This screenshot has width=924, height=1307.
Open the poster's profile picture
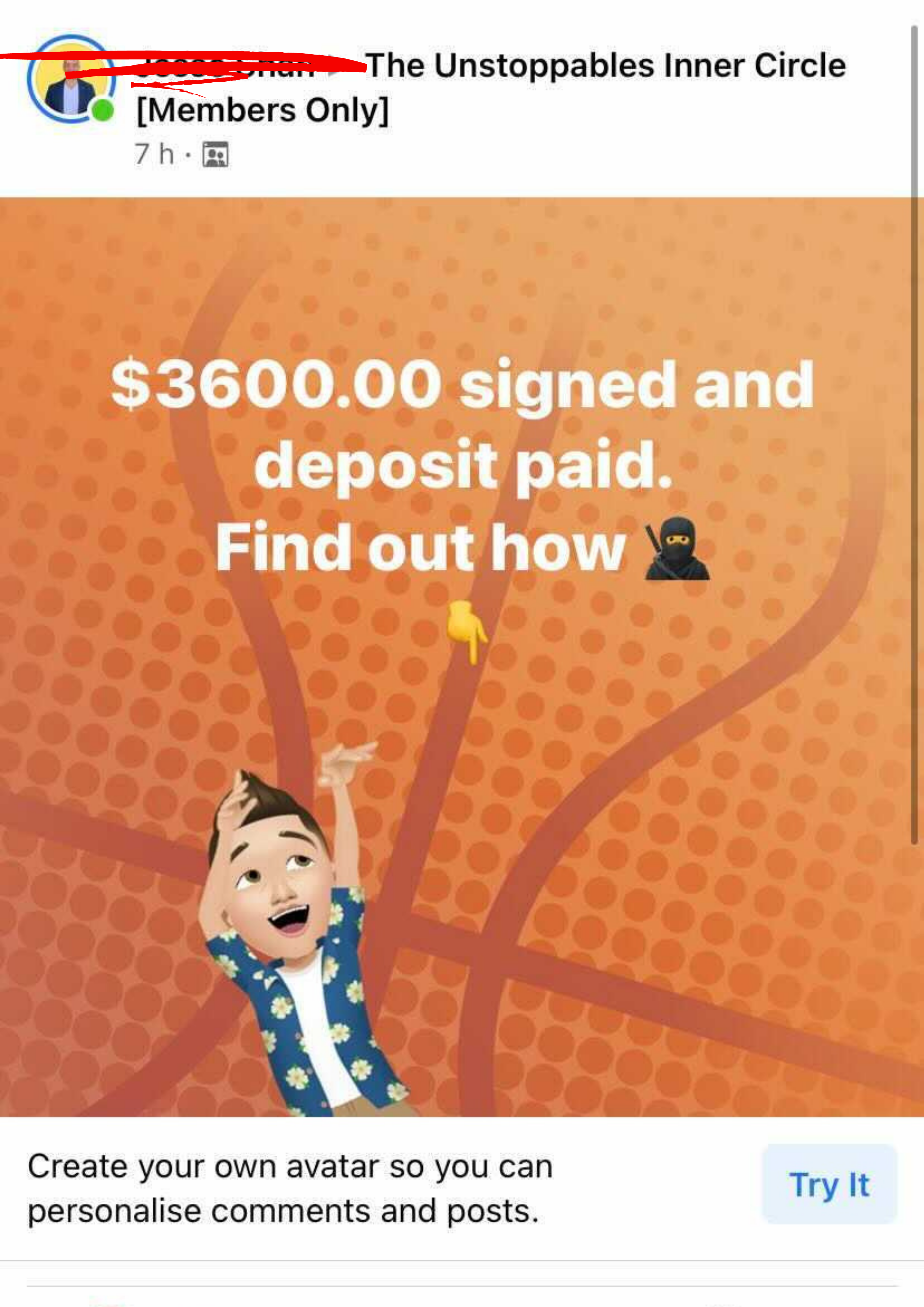click(71, 79)
